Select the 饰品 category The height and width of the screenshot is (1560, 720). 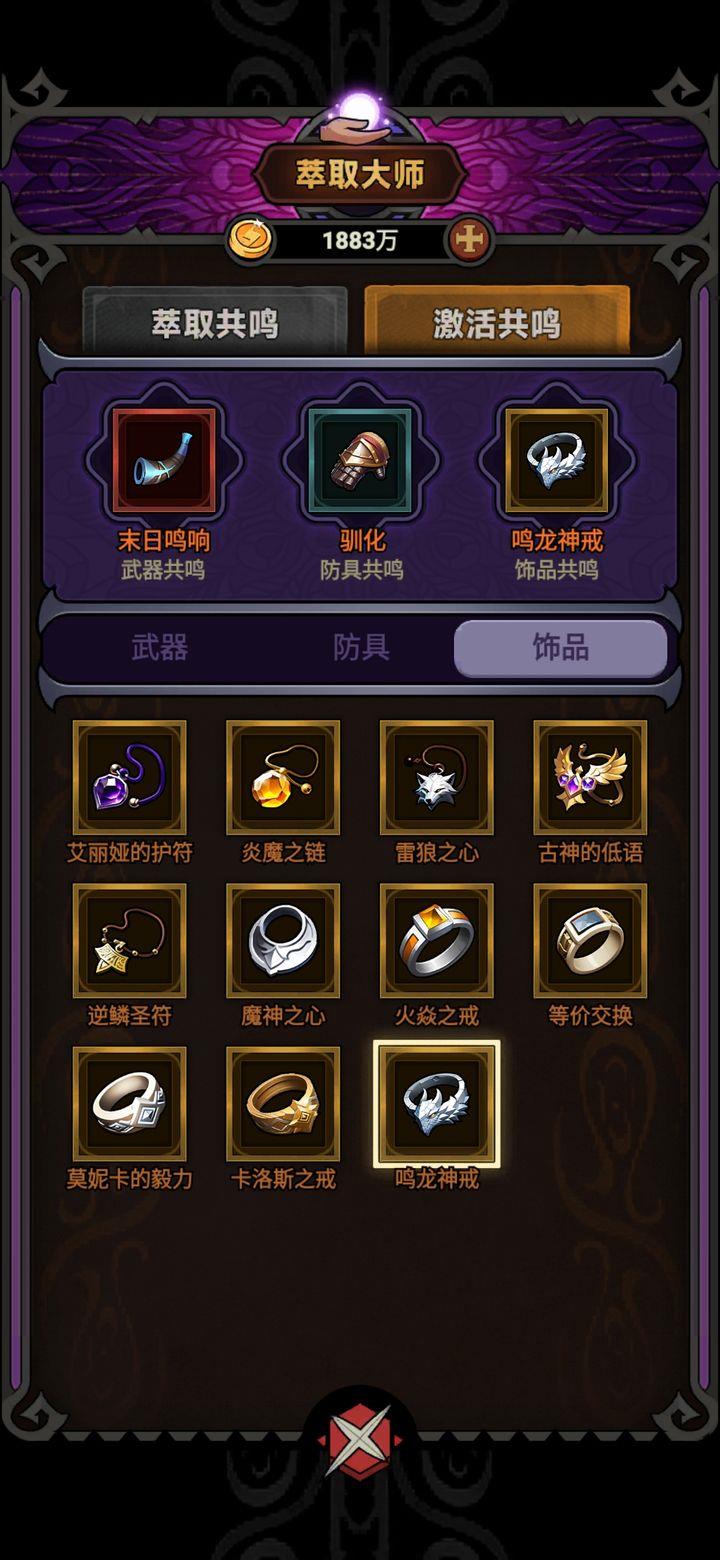point(561,647)
